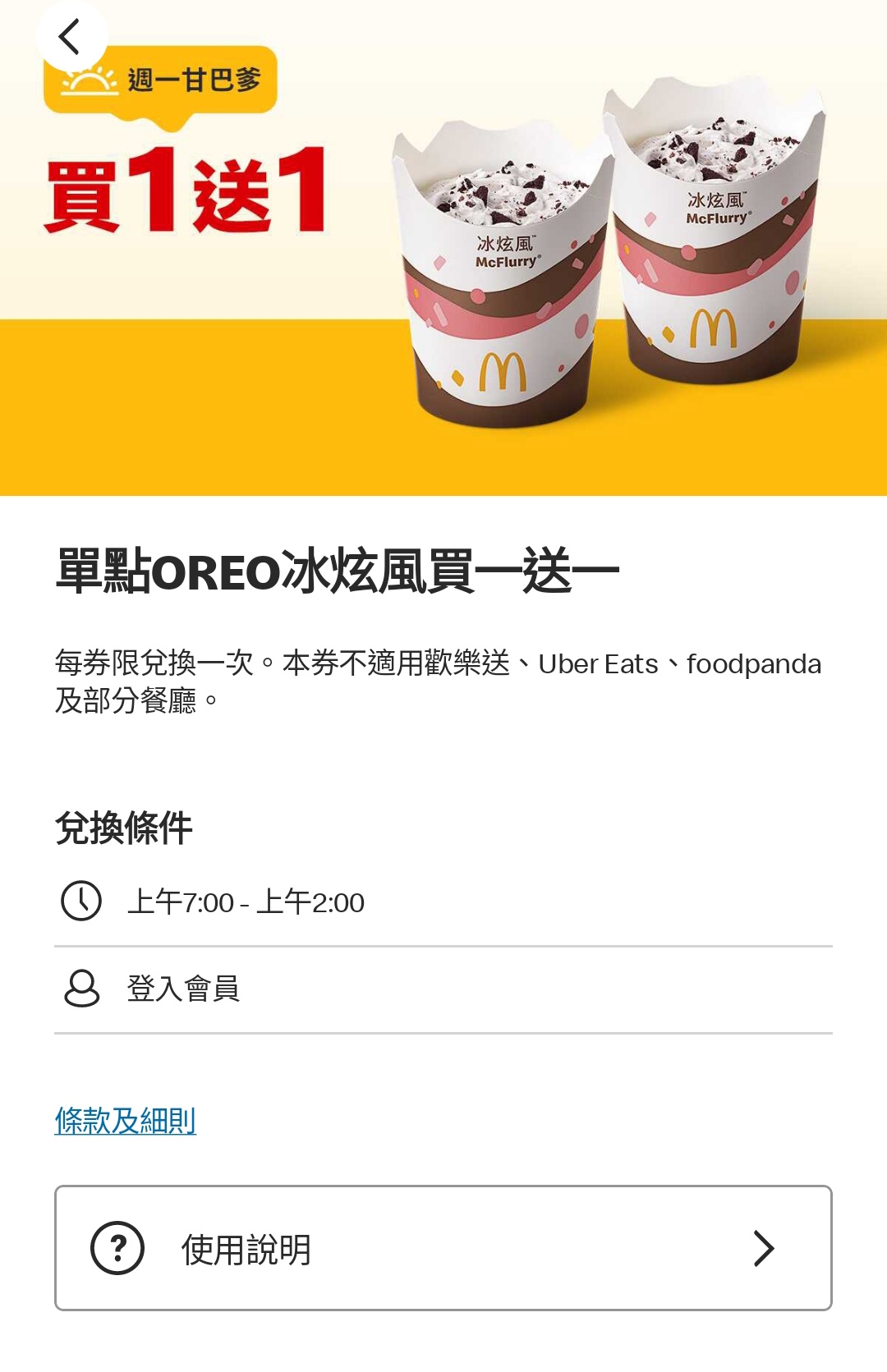Open the 條款及細則 terms link
Image resolution: width=887 pixels, height=1372 pixels.
[x=126, y=1120]
